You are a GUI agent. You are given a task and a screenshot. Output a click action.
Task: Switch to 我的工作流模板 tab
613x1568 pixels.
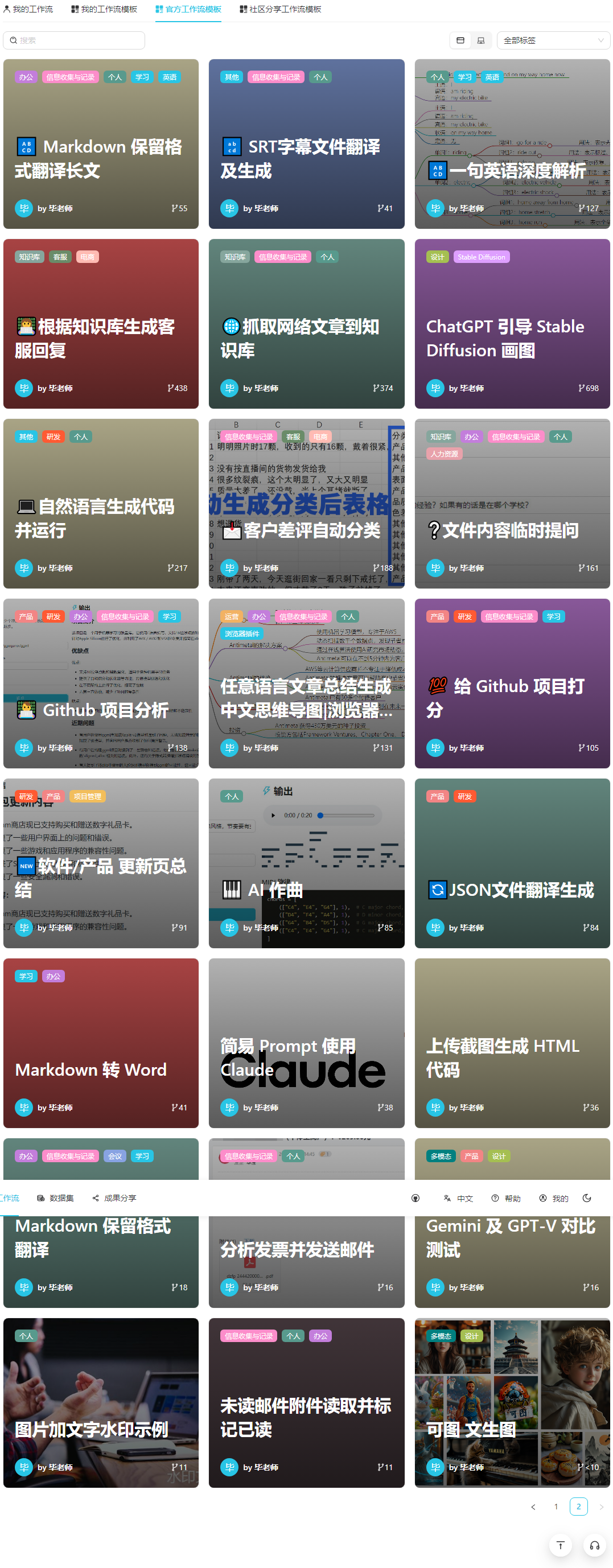coord(104,9)
